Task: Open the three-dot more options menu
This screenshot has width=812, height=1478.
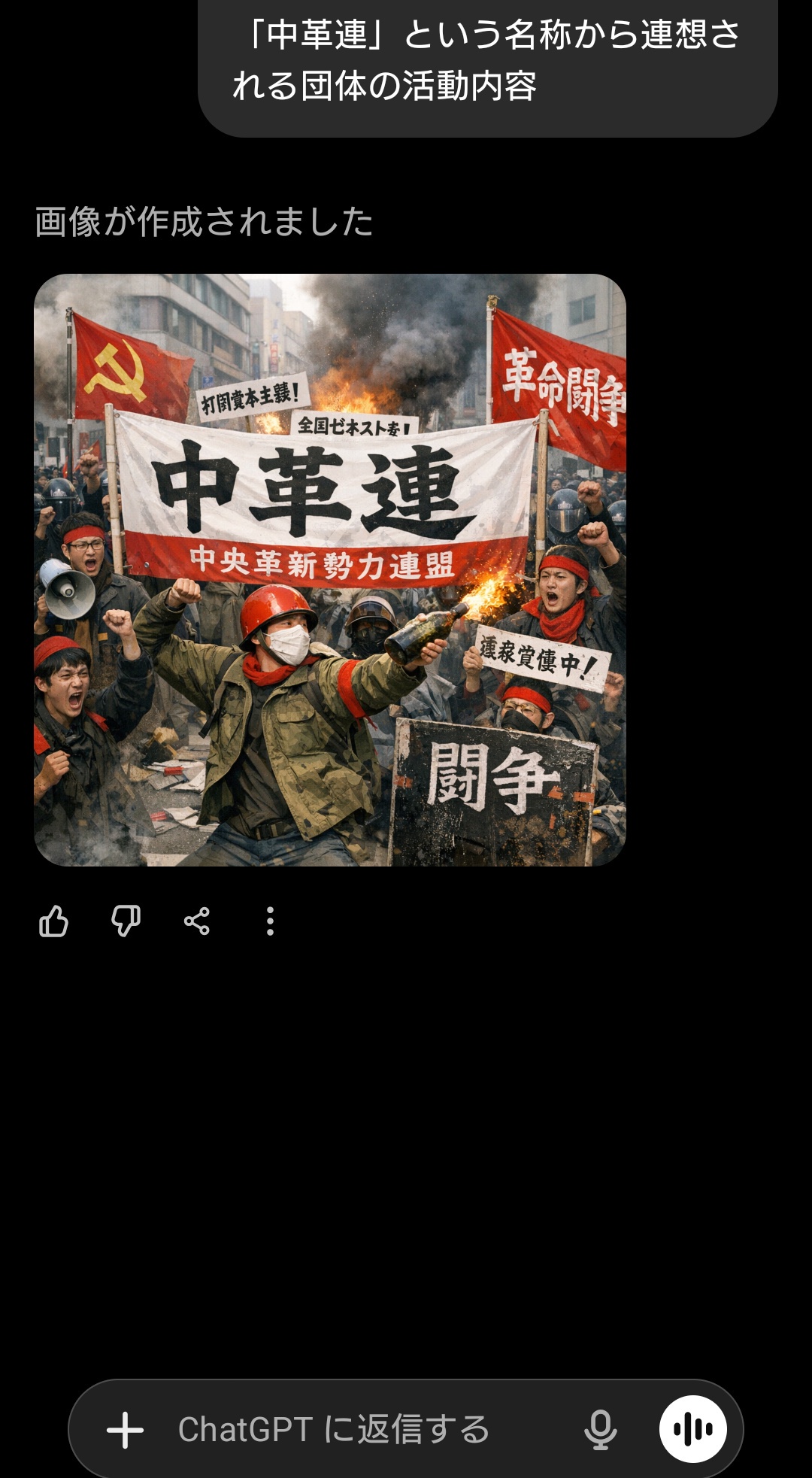Action: (270, 921)
